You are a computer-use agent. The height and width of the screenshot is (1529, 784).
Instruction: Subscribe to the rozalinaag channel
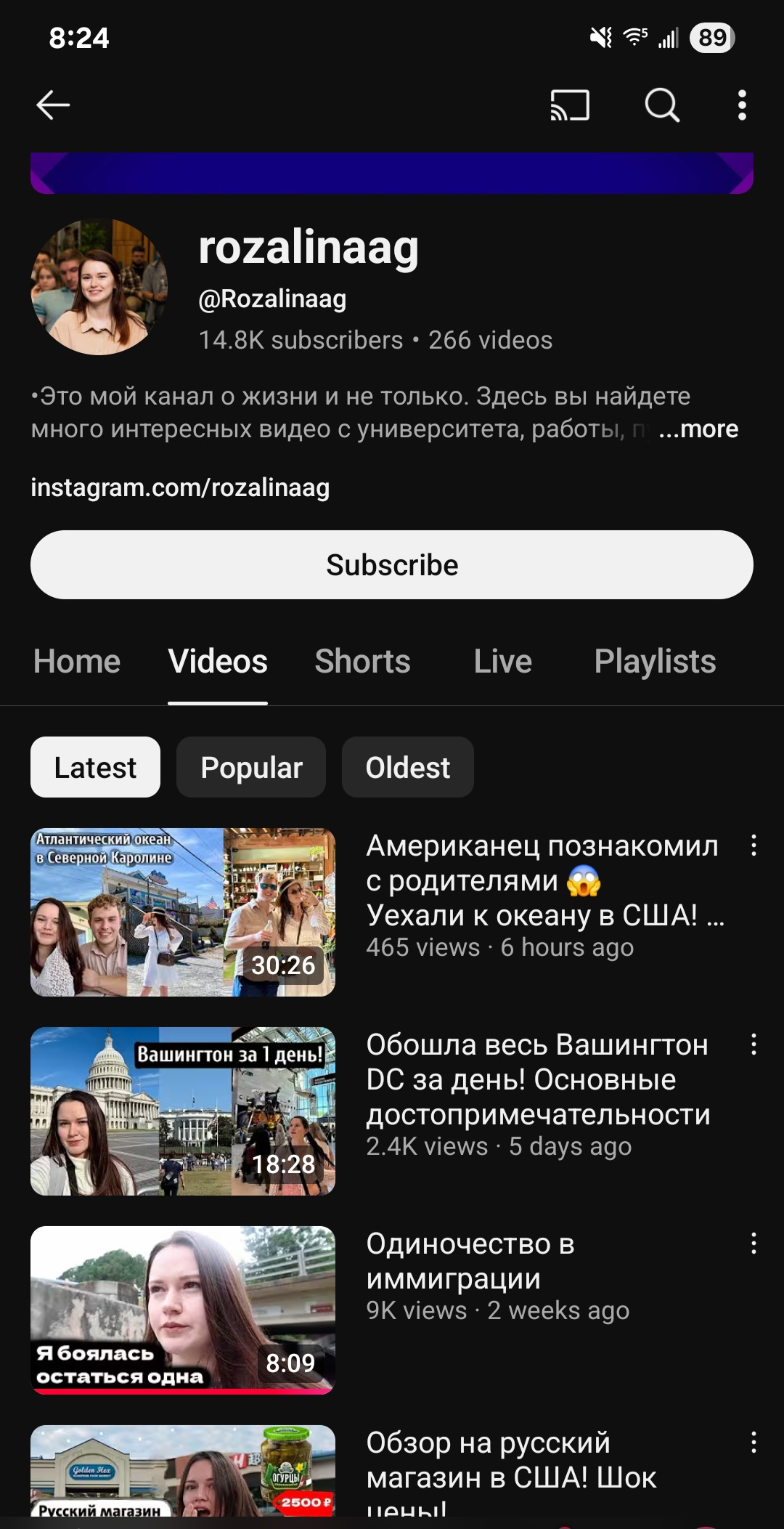[x=392, y=564]
